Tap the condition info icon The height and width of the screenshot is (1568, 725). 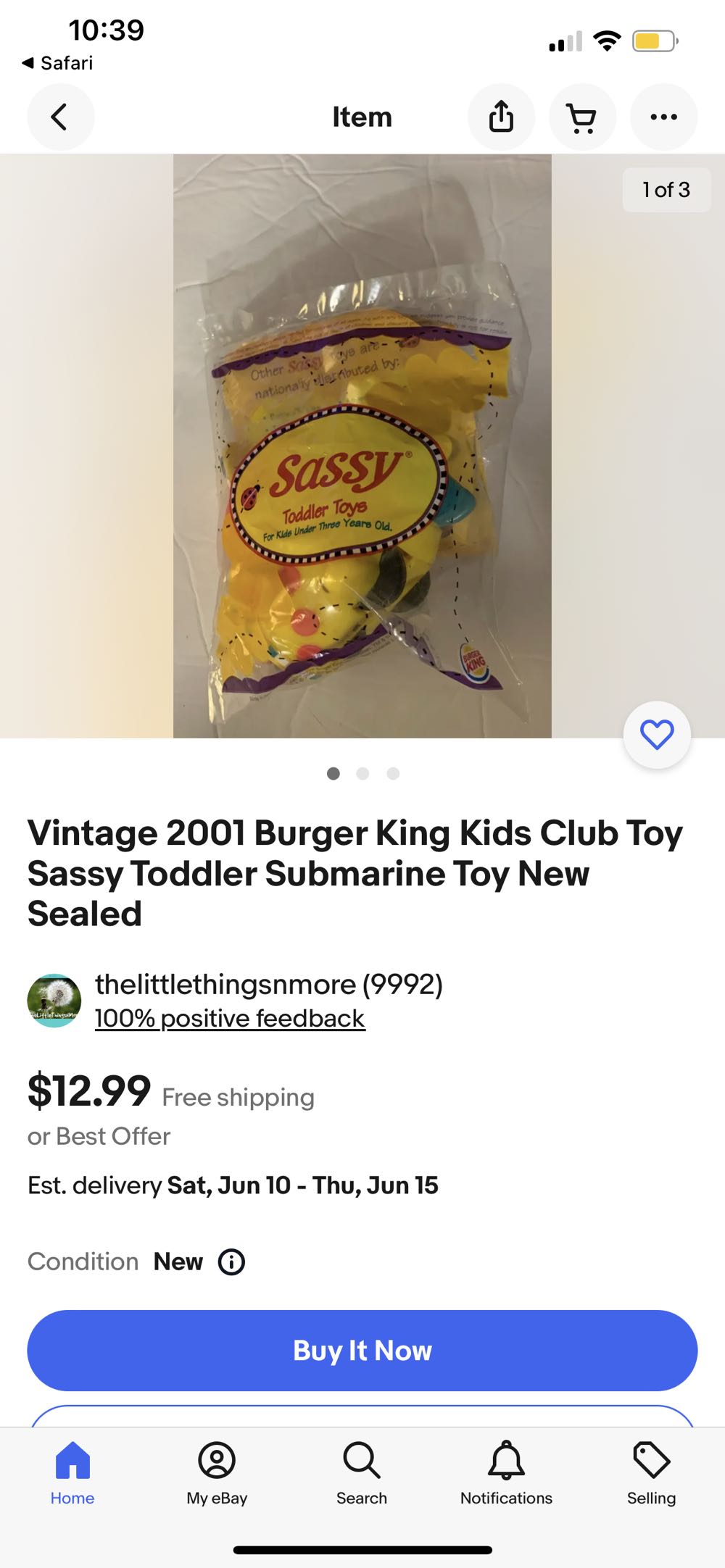point(231,1261)
